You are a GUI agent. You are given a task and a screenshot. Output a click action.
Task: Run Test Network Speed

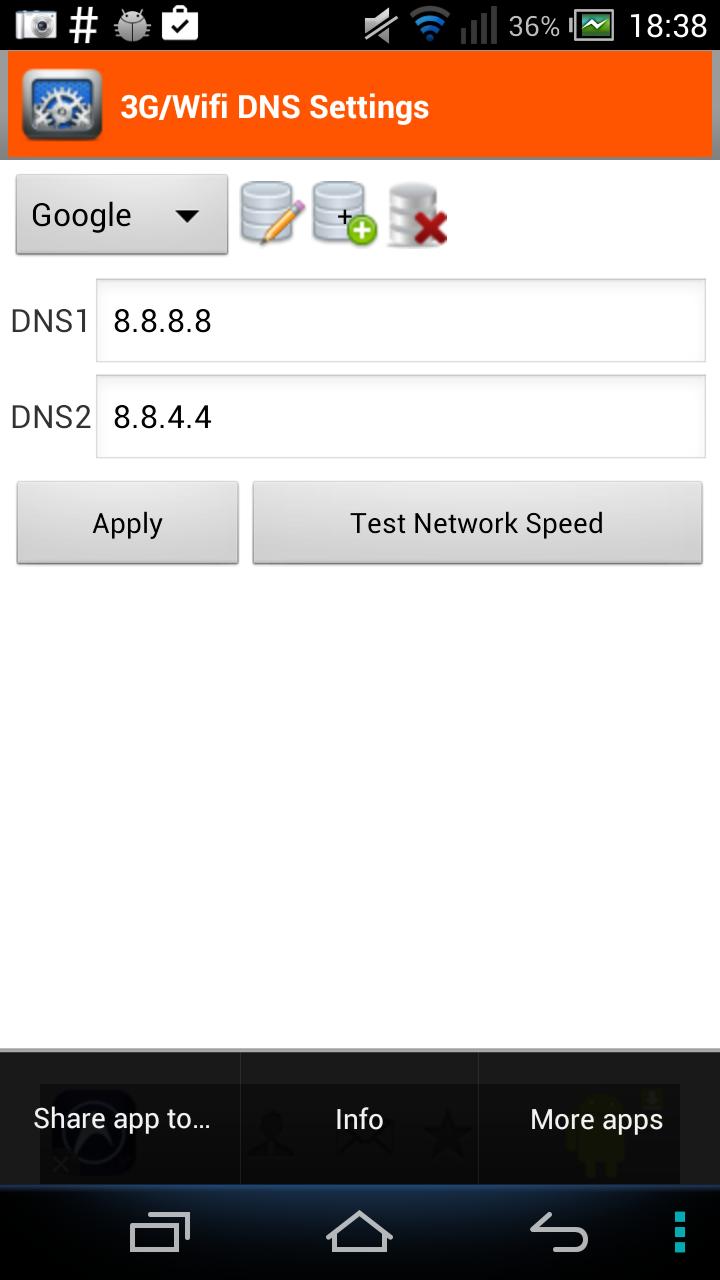(477, 522)
